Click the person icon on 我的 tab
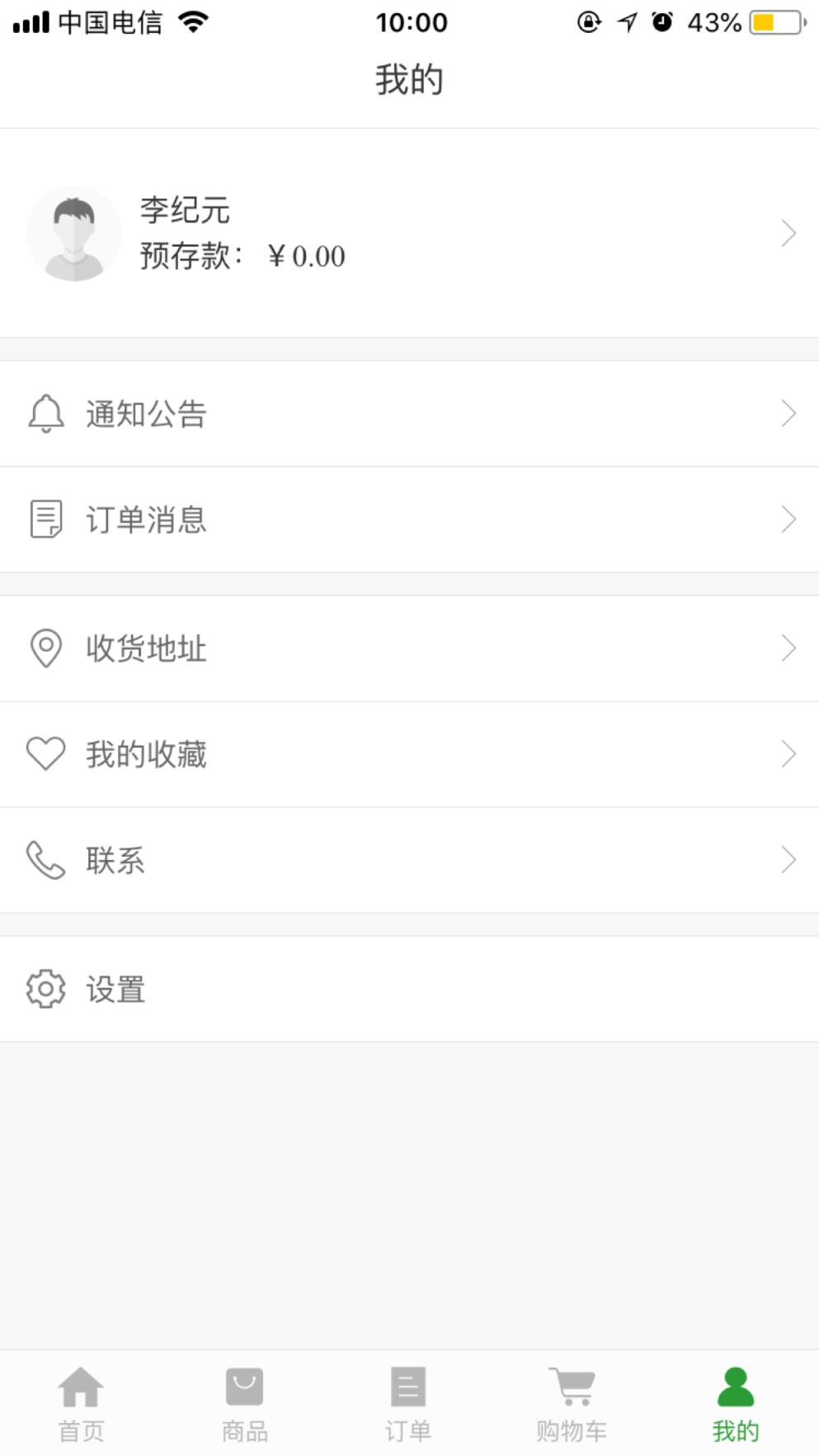This screenshot has height=1456, width=819. pos(736,1388)
